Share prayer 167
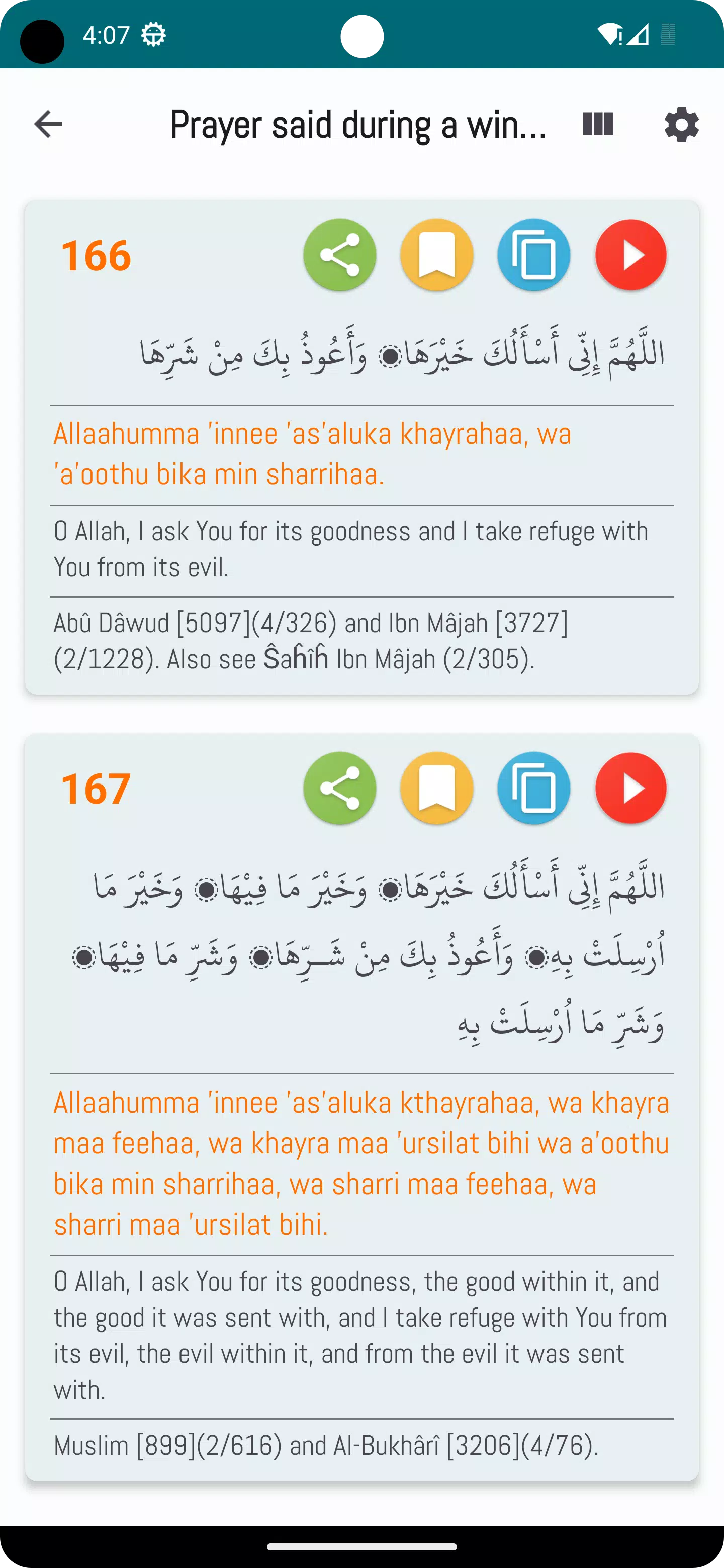 [340, 788]
